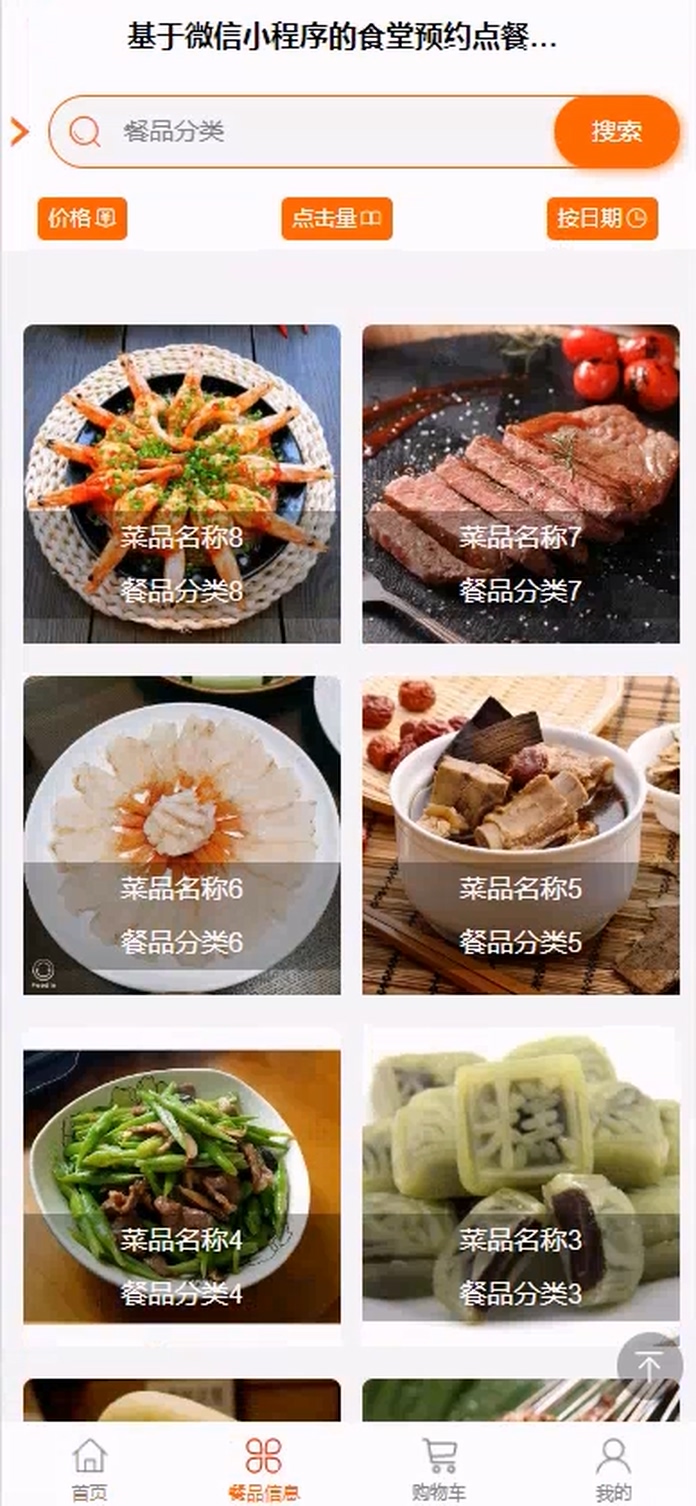Tap the 餐品分类 search field
The width and height of the screenshot is (696, 1506).
[330, 131]
